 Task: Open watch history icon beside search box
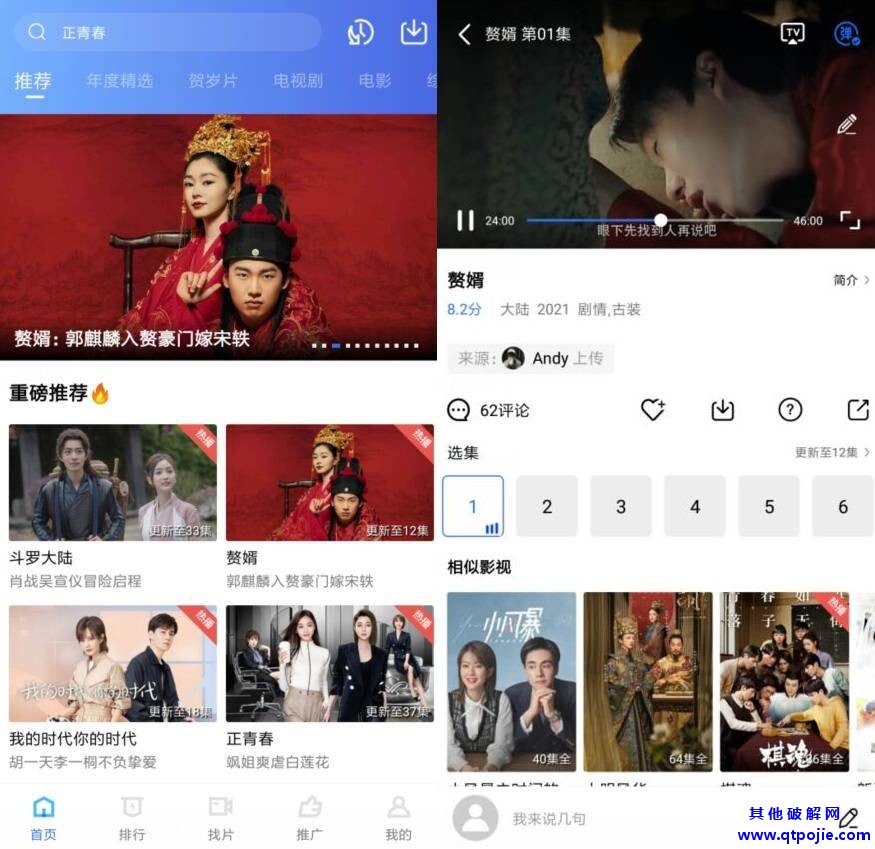[361, 32]
